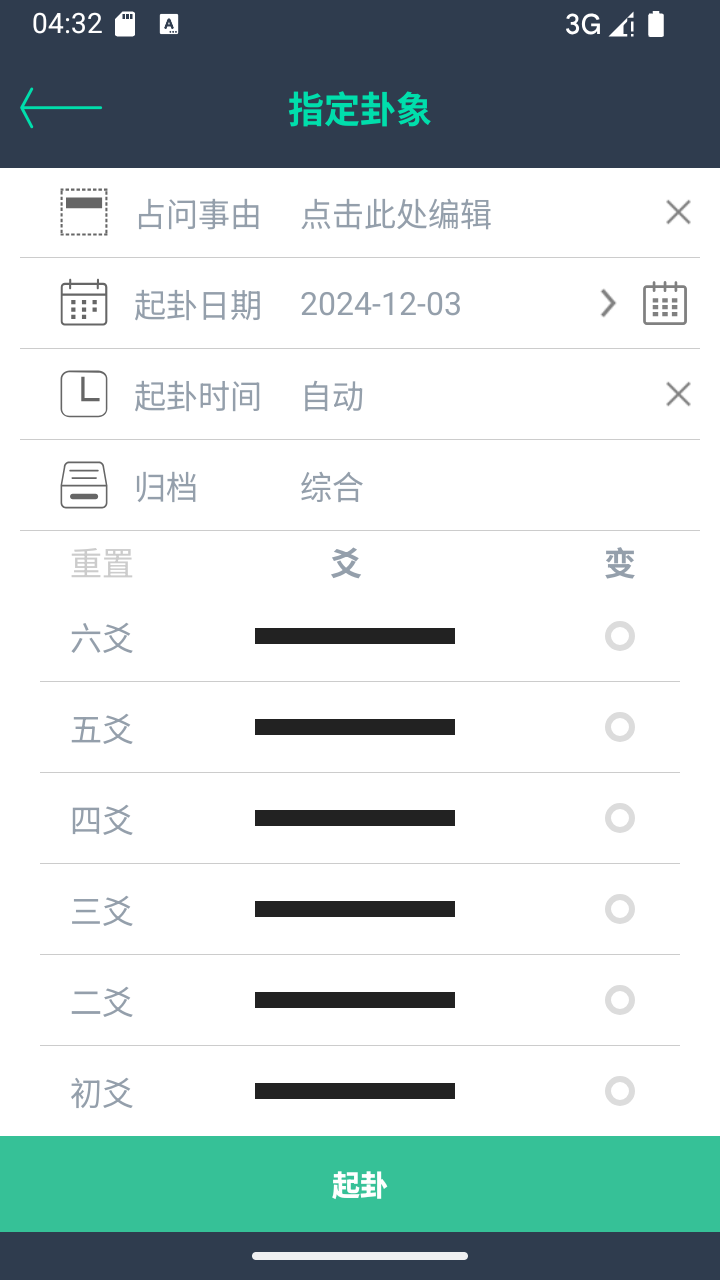The image size is (720, 1280).
Task: Clear the 占问事由 field
Action: [x=678, y=212]
